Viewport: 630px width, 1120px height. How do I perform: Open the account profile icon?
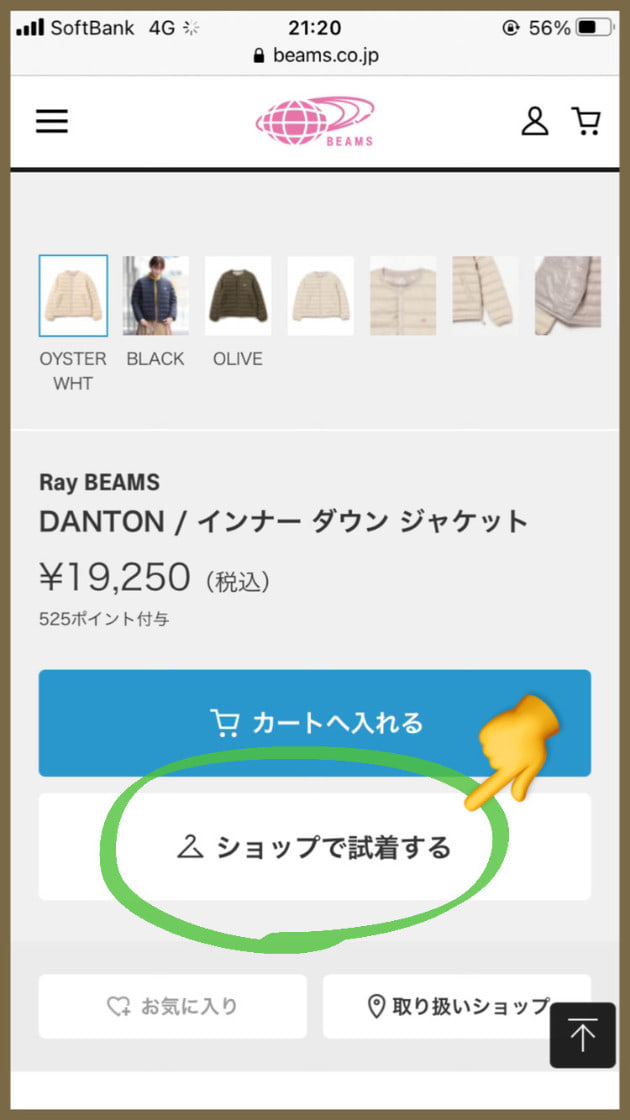[535, 122]
